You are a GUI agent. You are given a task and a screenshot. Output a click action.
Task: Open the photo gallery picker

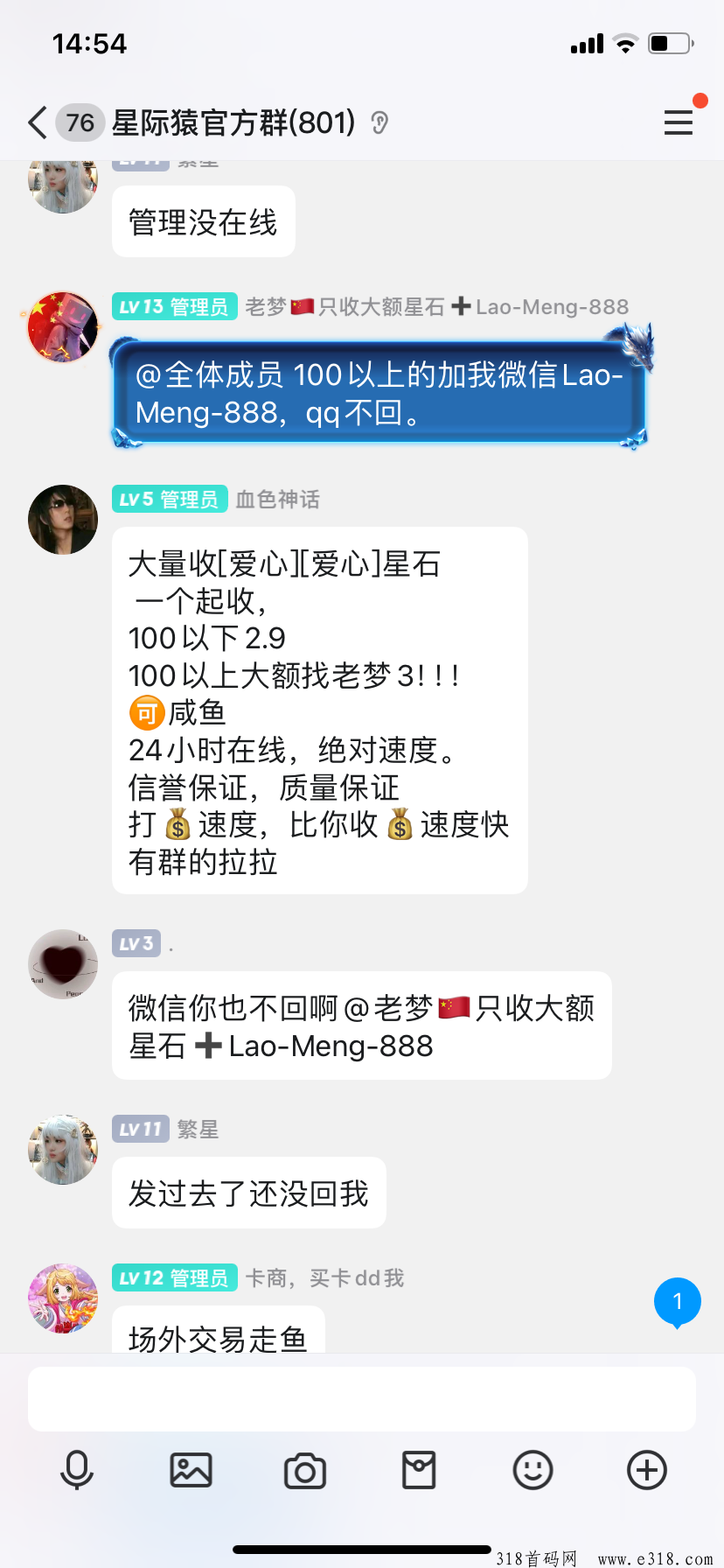click(191, 1470)
